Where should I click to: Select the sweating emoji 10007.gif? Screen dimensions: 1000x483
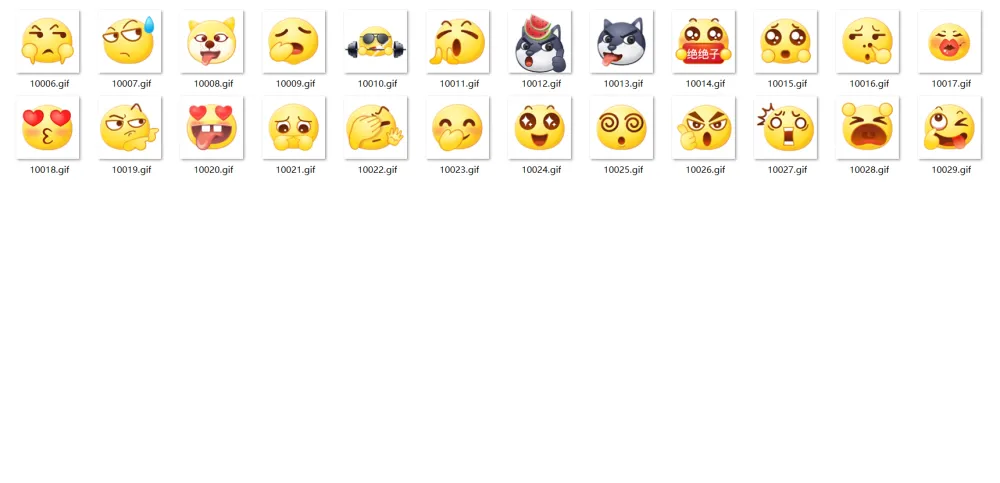point(130,42)
